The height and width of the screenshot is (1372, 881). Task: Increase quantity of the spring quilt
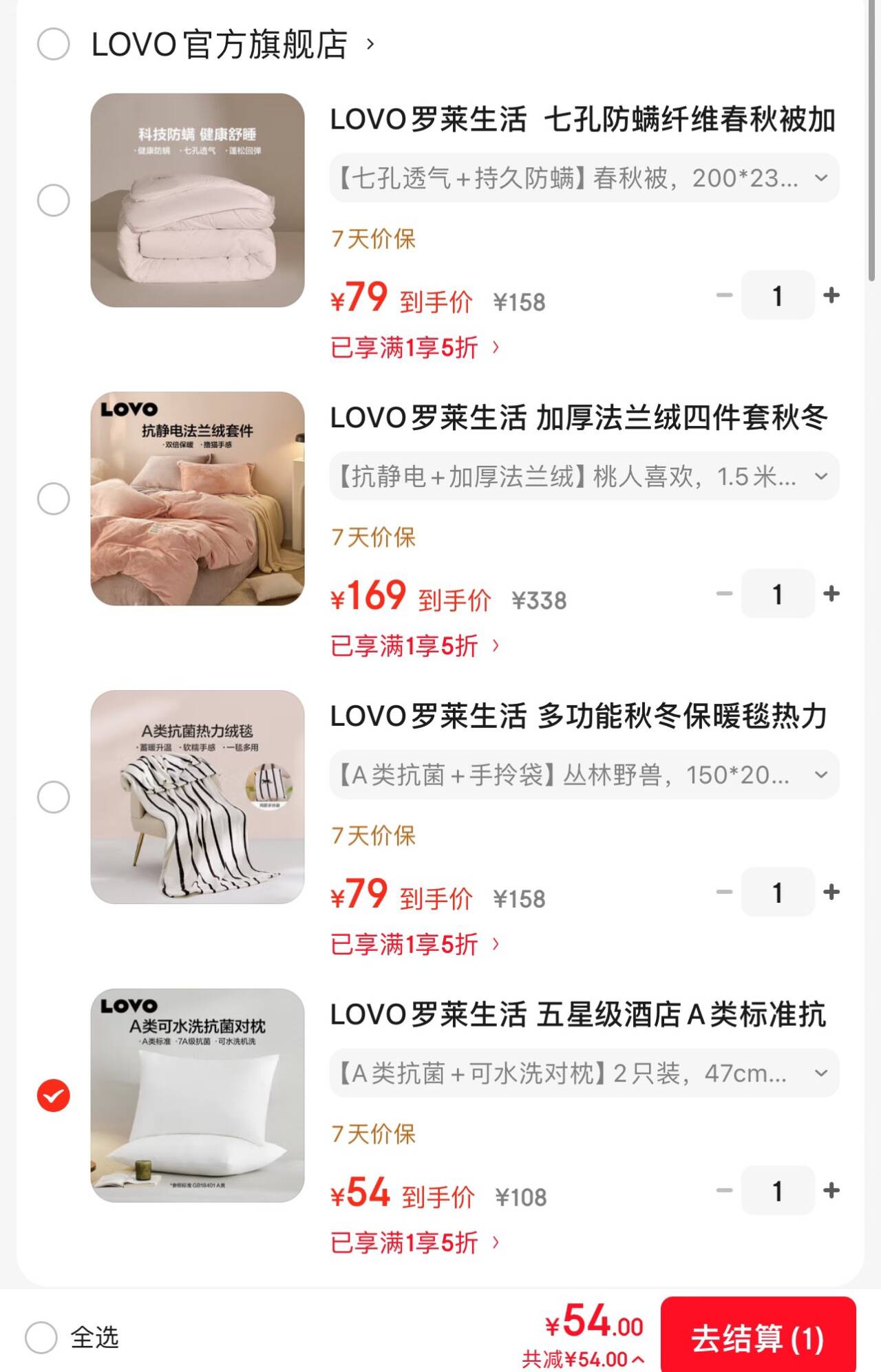833,295
